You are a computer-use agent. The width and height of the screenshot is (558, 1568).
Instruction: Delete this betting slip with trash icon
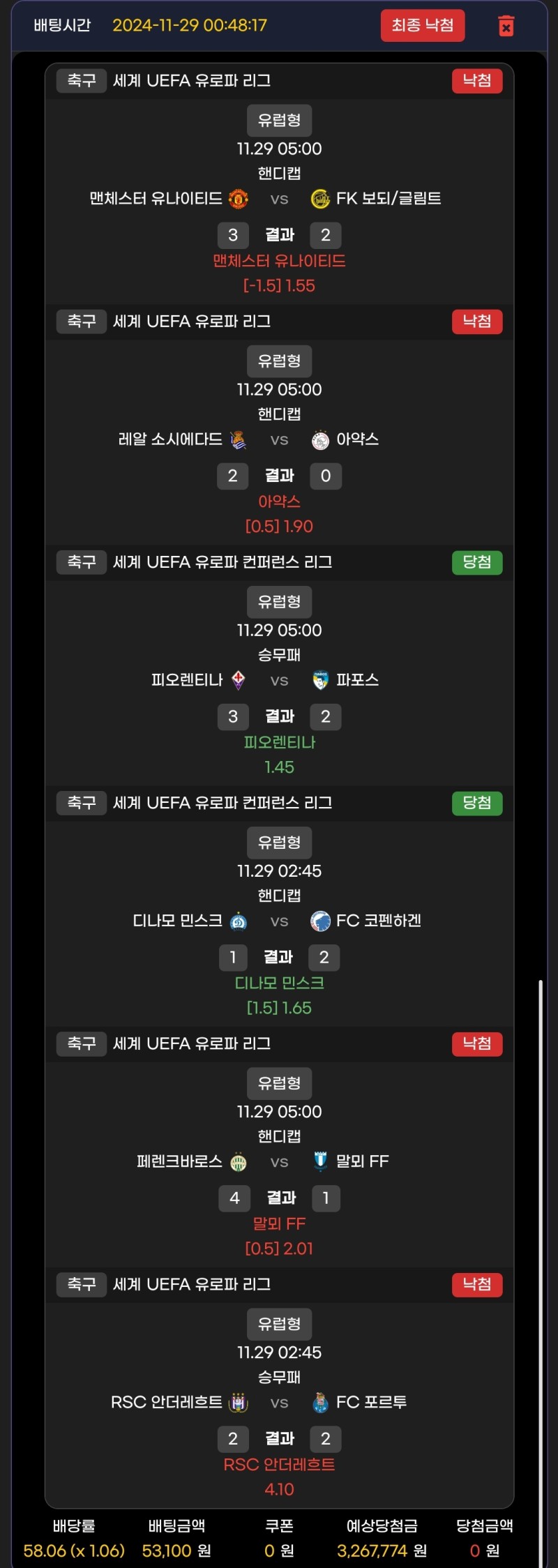pos(506,26)
